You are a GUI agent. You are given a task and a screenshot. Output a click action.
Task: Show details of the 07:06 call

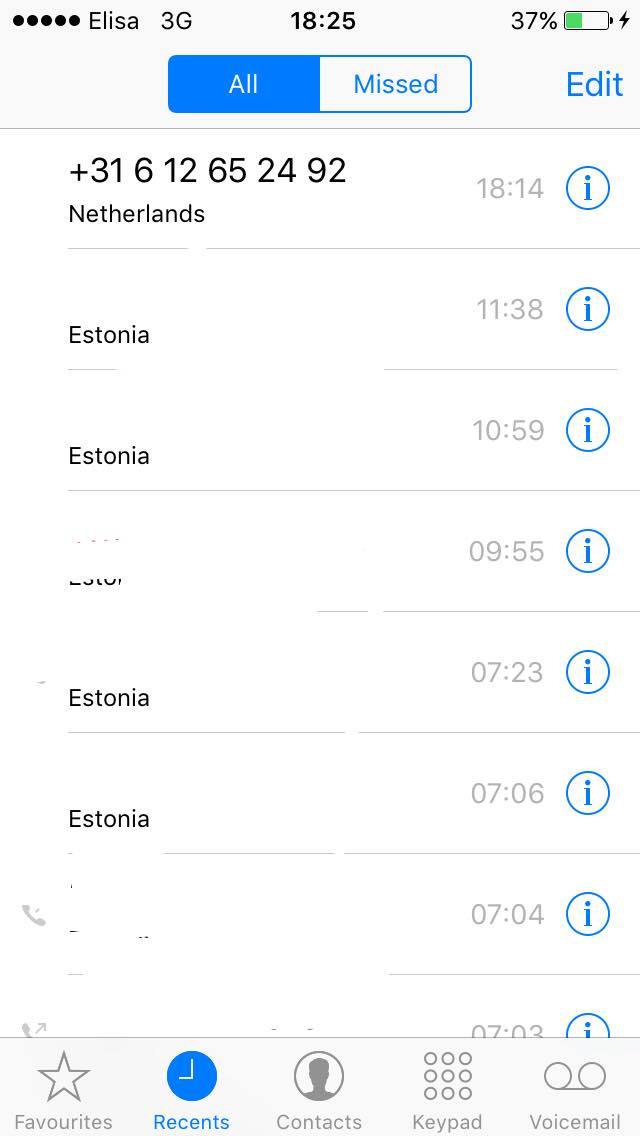(x=588, y=793)
